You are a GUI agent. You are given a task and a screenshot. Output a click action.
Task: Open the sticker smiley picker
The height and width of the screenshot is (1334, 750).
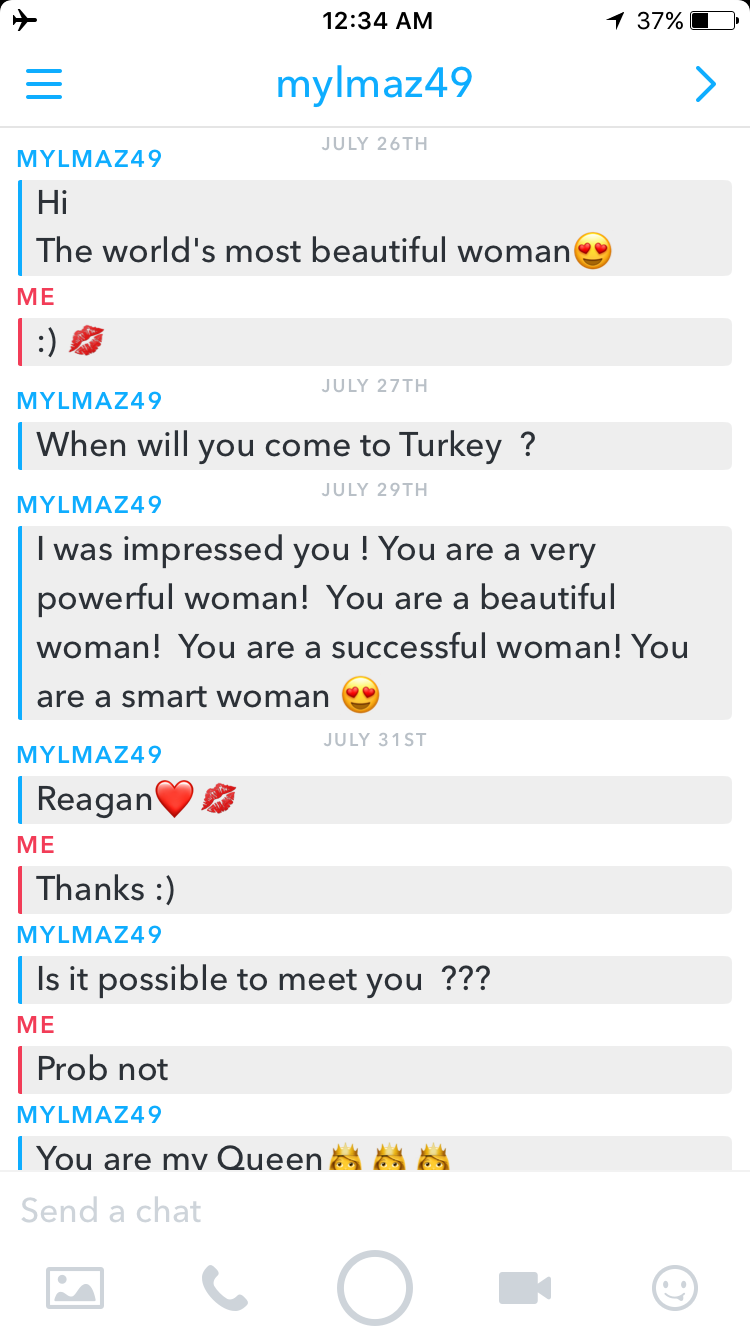(675, 1288)
